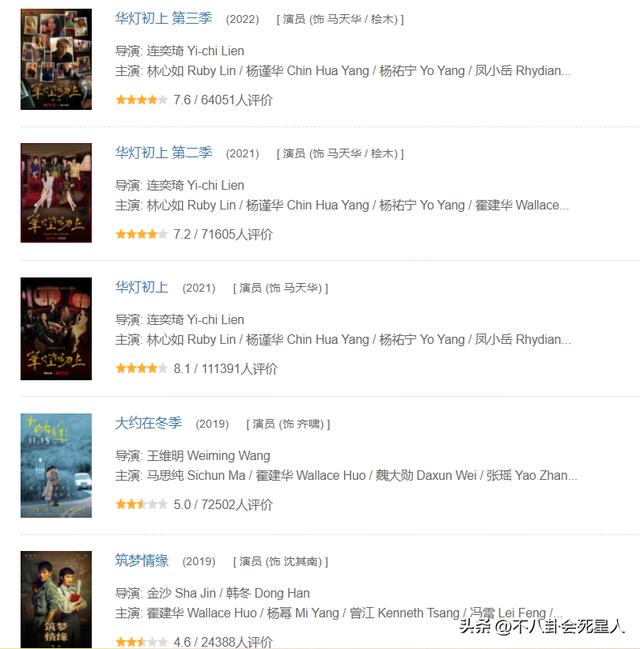Image resolution: width=640 pixels, height=649 pixels.
Task: Open the 华灯初上 (2021) first season link
Action: [x=141, y=287]
